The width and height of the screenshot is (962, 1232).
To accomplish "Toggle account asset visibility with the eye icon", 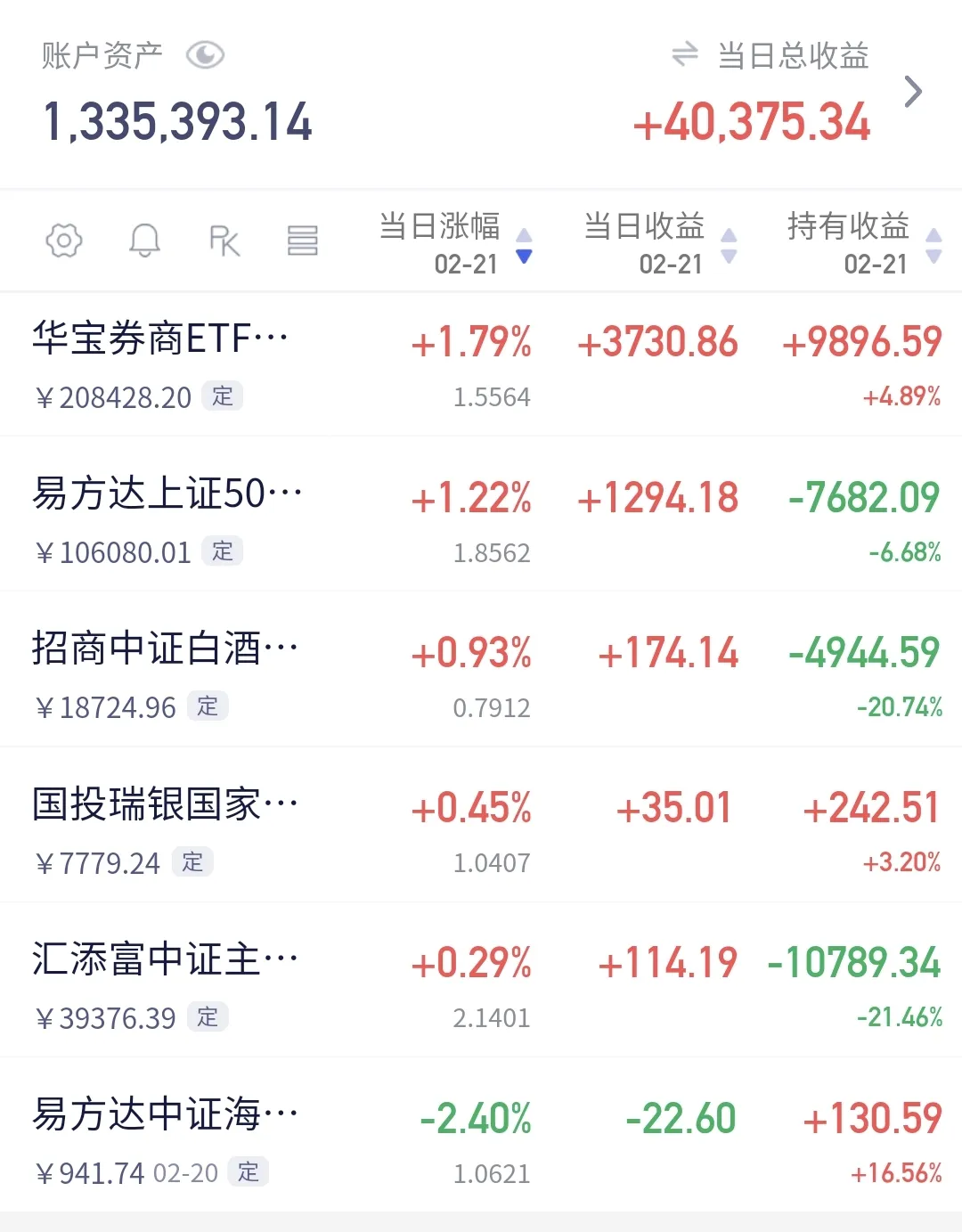I will click(x=206, y=55).
